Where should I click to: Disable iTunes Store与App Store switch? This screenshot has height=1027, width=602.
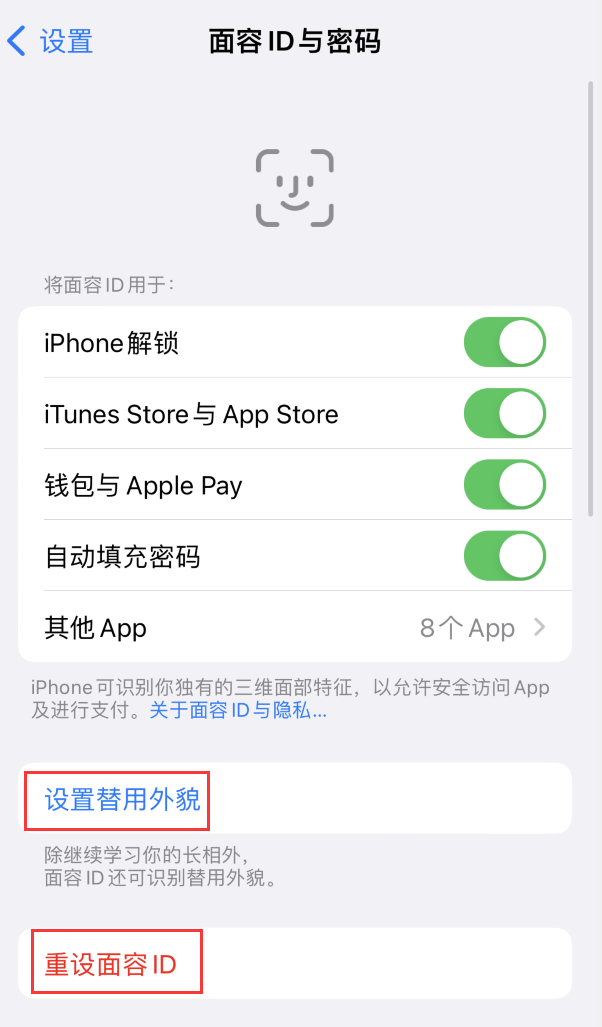[504, 414]
